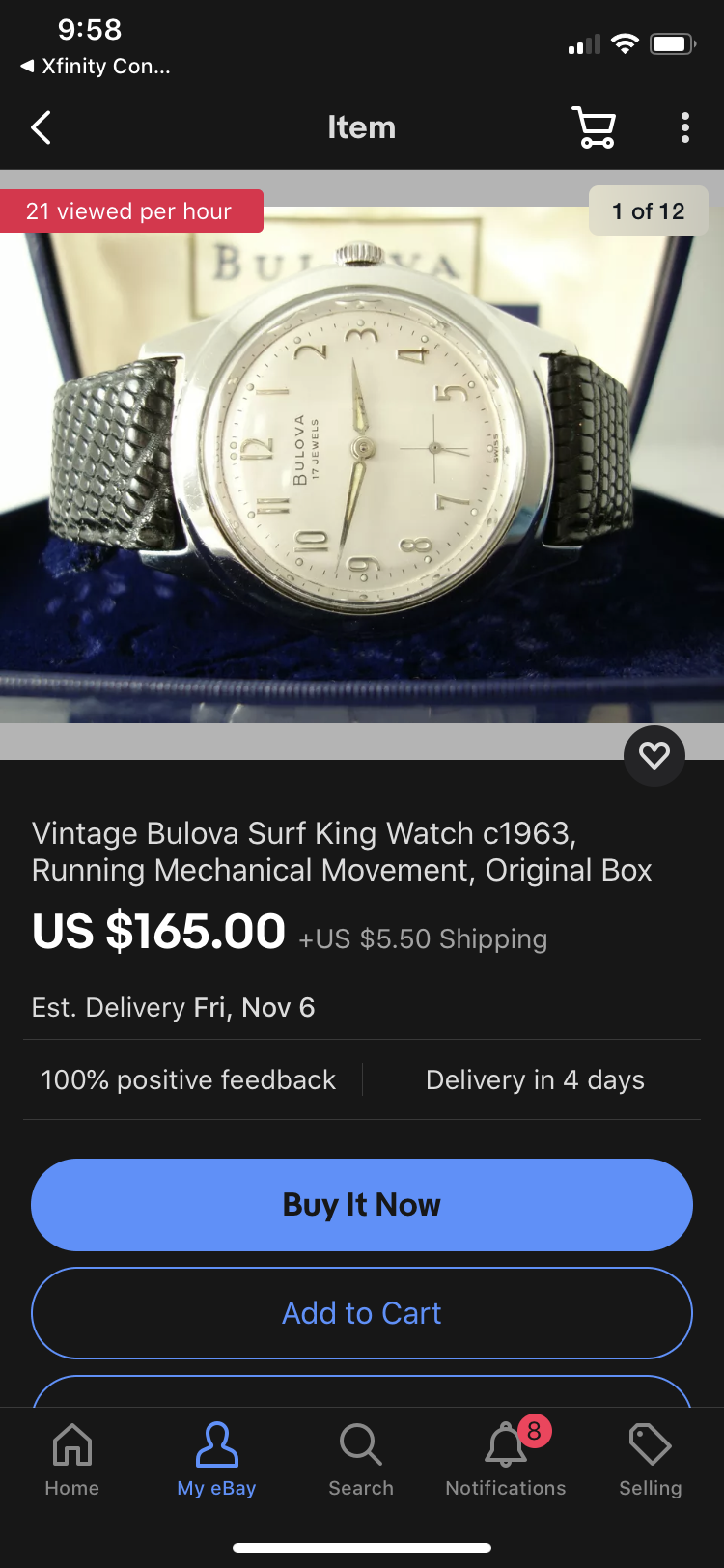Tap Buy It Now
Screen dimensions: 724x1568
coord(362,1204)
